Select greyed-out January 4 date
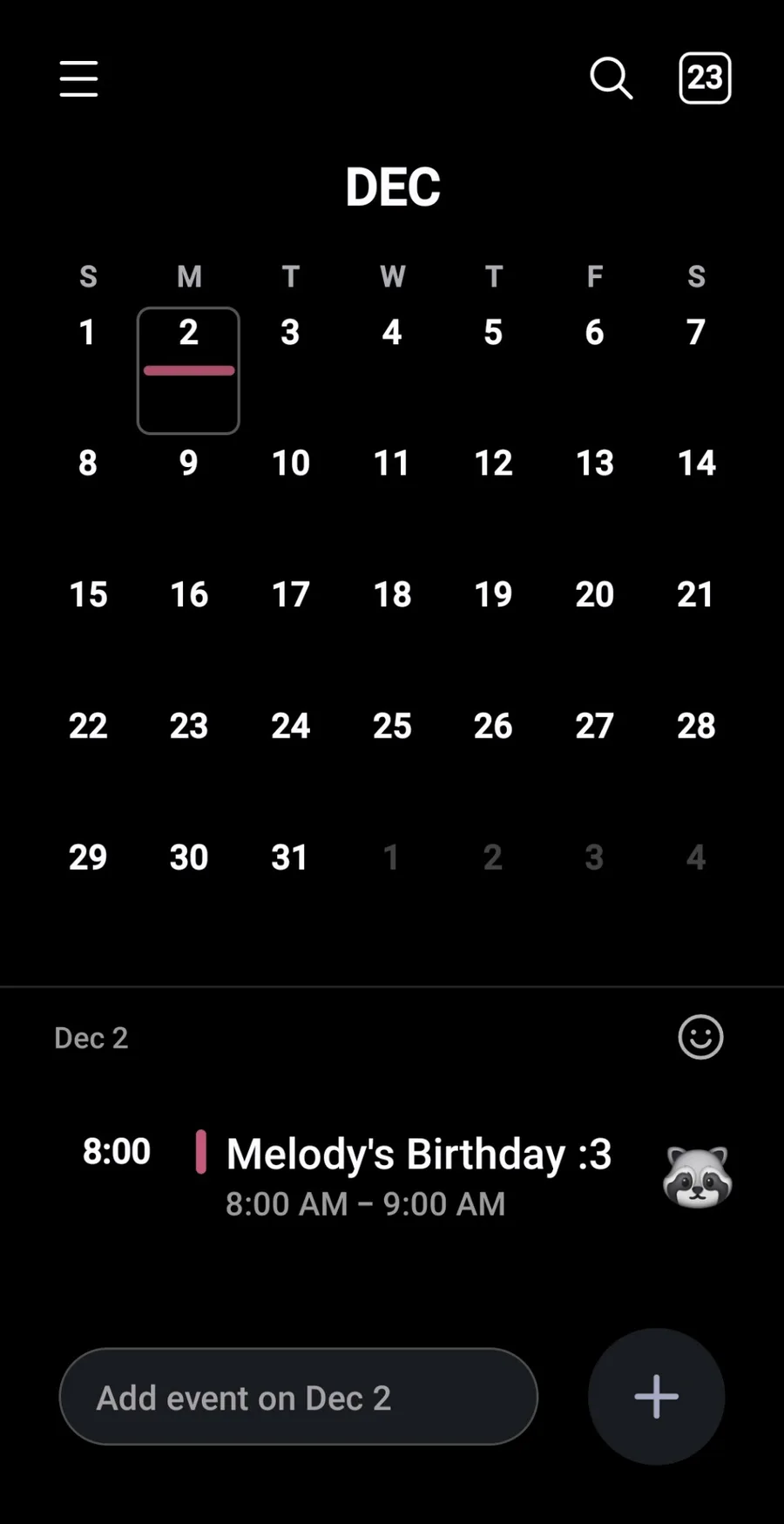Screen dimensions: 784x1524 [x=696, y=857]
